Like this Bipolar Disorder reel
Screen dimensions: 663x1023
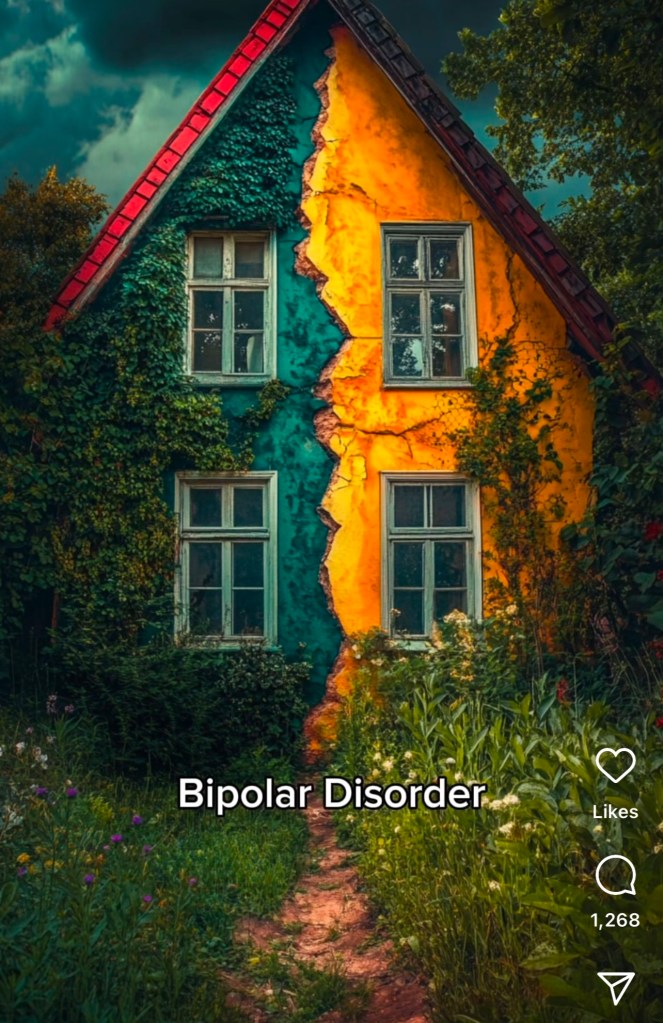615,766
